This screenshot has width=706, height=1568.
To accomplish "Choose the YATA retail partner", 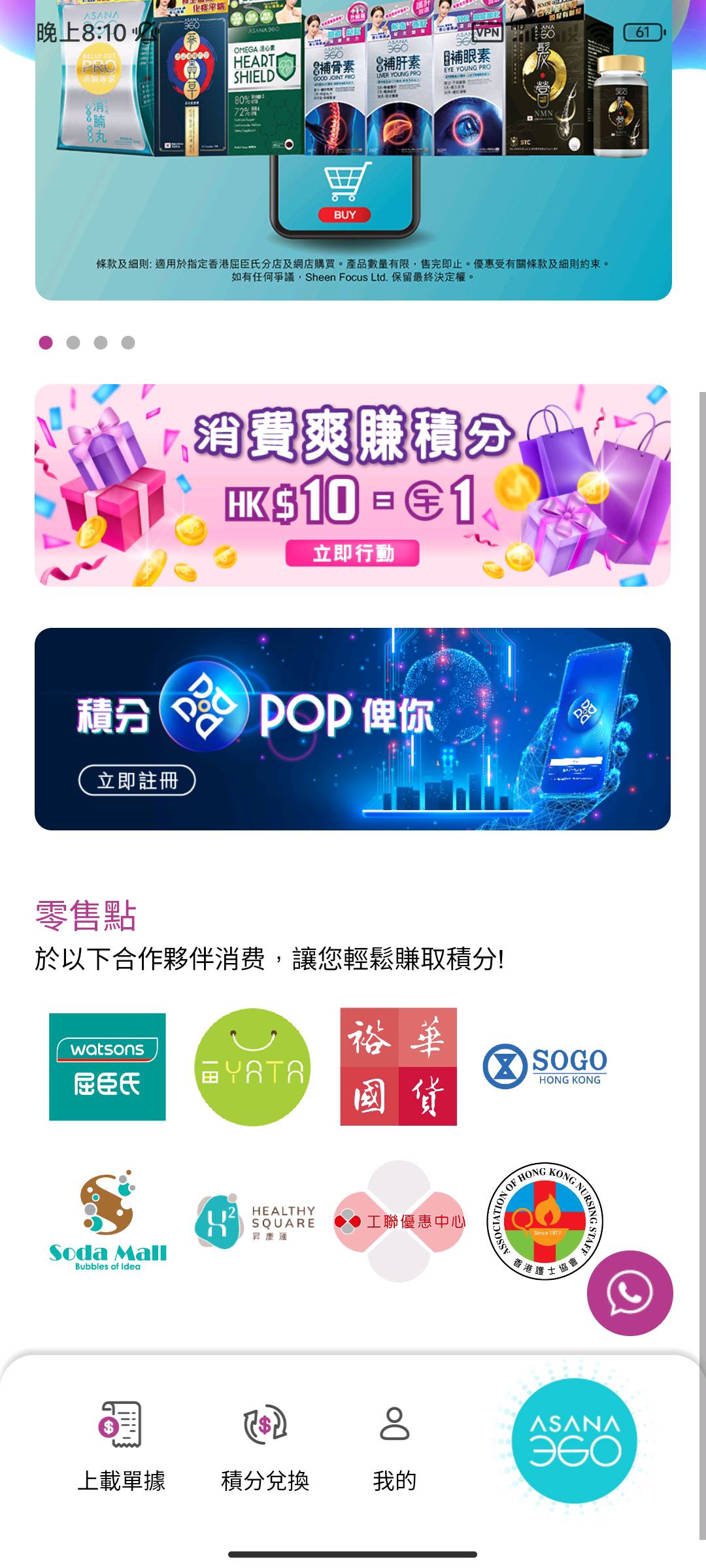I will (252, 1066).
